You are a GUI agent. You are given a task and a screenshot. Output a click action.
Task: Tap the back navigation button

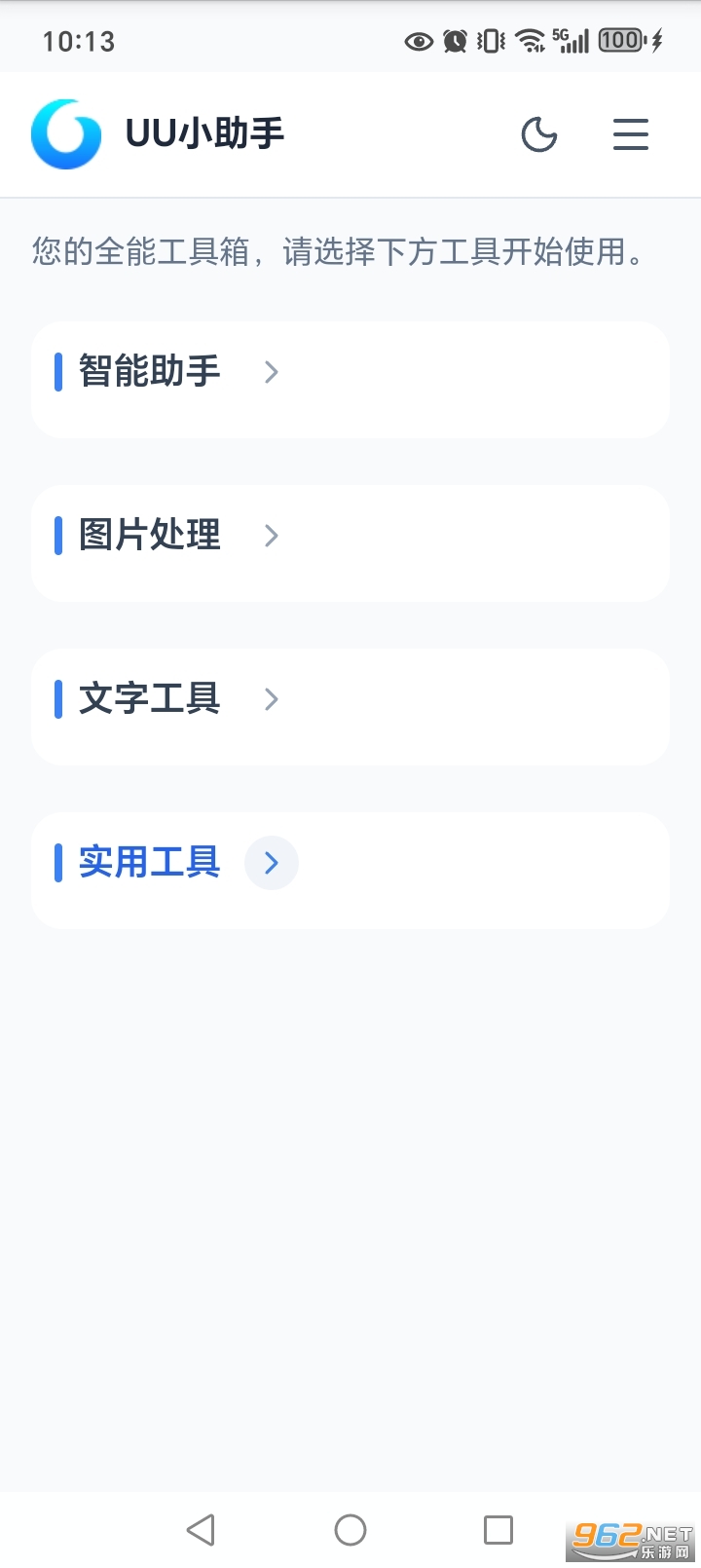tap(202, 1529)
